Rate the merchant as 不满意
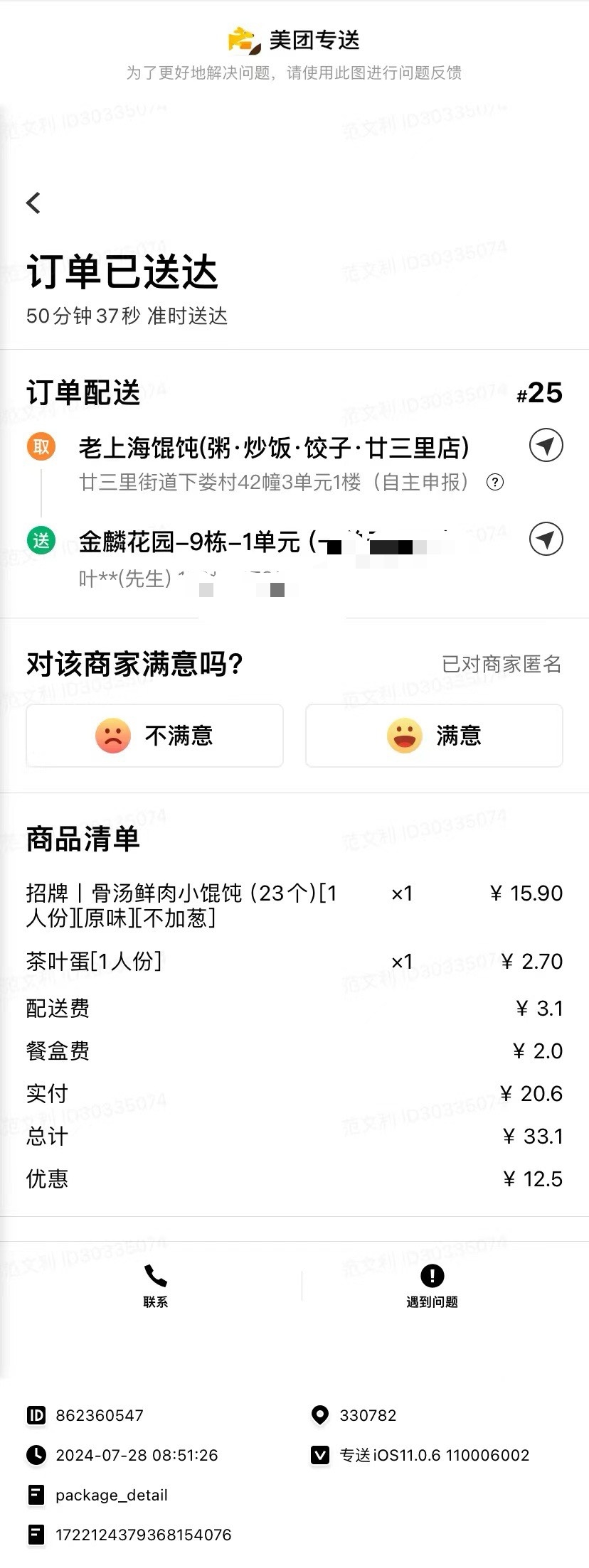This screenshot has height=1568, width=589. point(154,736)
